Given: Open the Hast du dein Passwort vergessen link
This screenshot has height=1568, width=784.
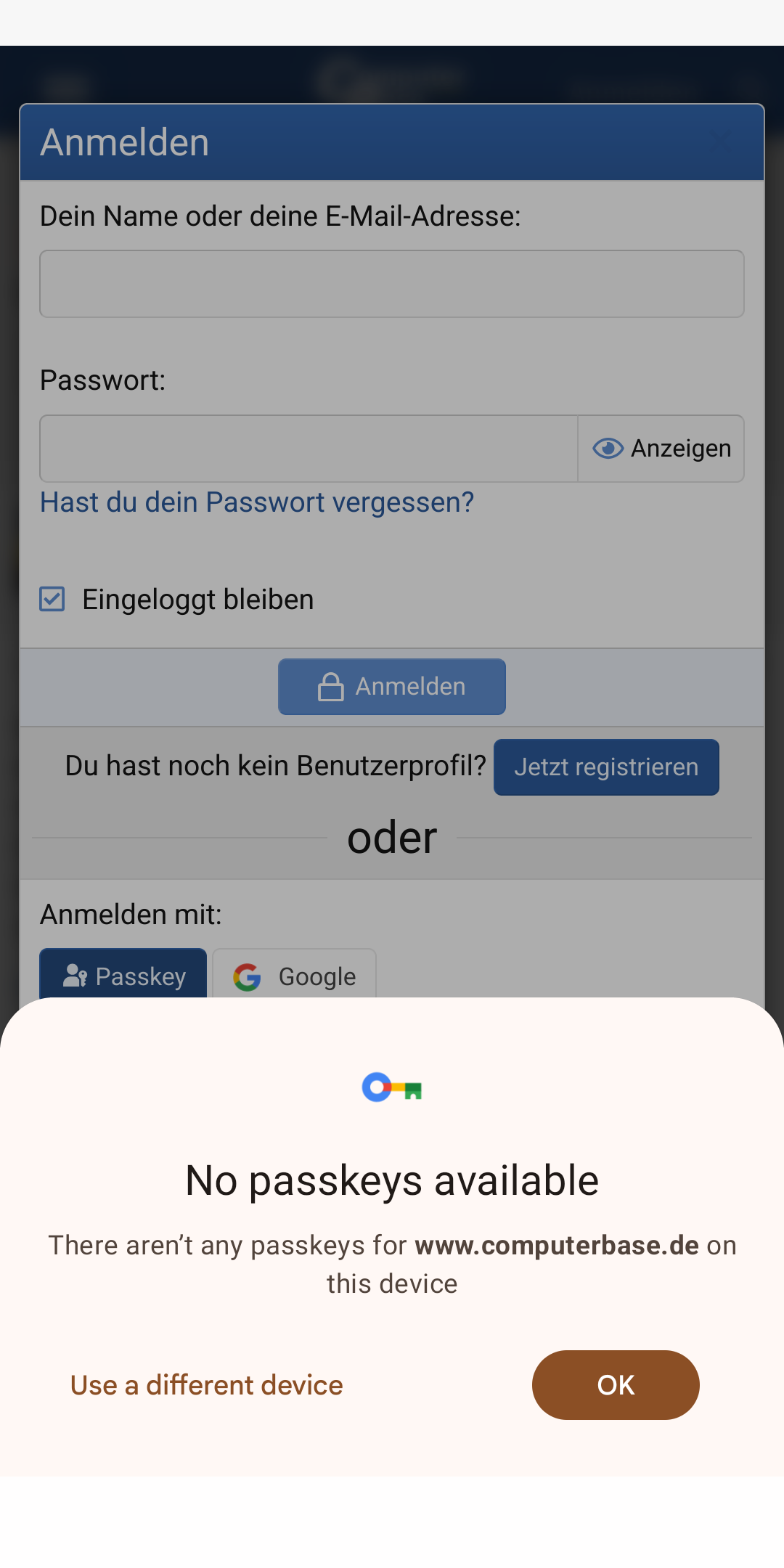Looking at the screenshot, I should pyautogui.click(x=257, y=502).
